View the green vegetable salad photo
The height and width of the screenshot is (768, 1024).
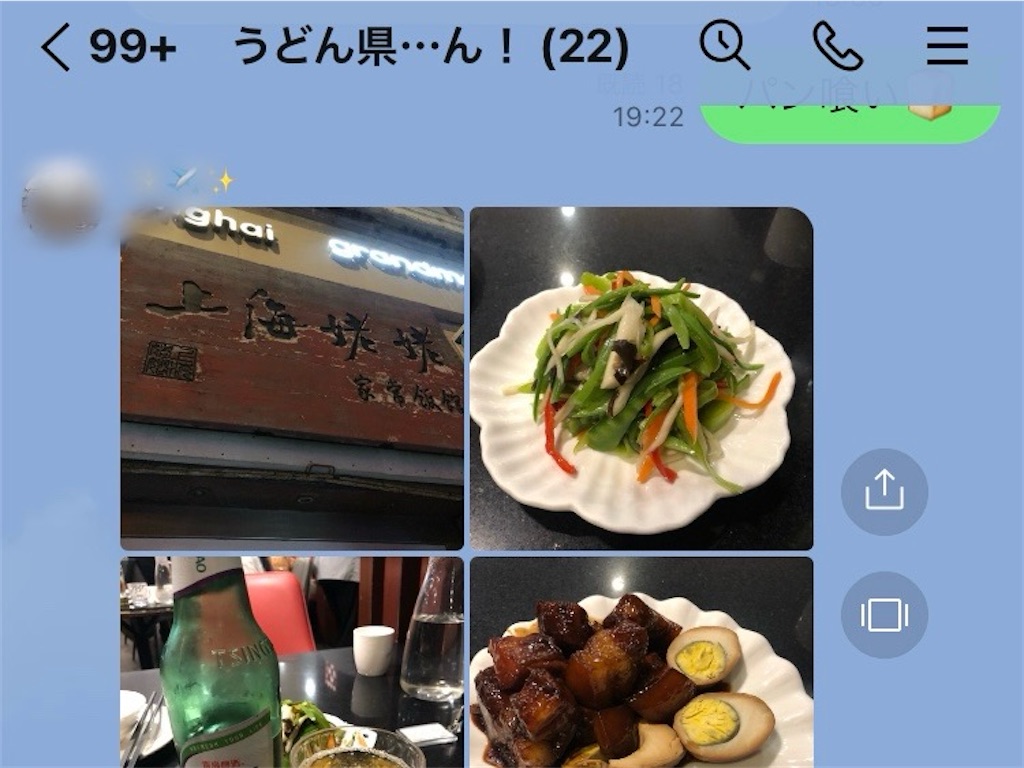(x=641, y=378)
